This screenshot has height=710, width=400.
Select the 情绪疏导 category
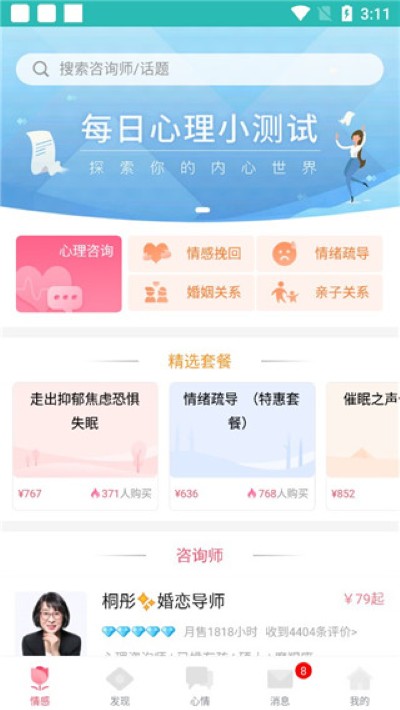pos(320,254)
